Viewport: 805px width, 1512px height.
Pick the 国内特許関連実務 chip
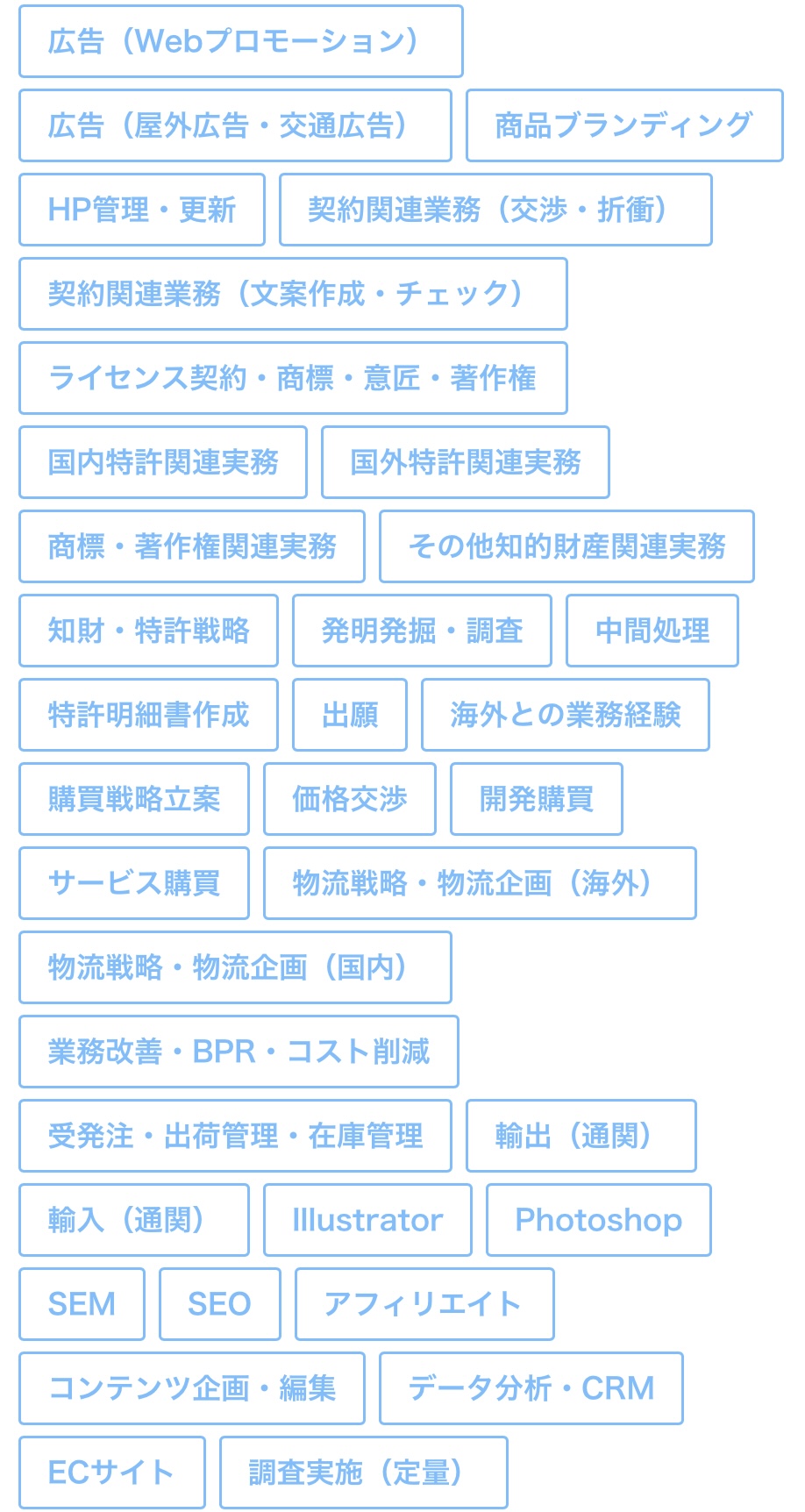point(163,462)
